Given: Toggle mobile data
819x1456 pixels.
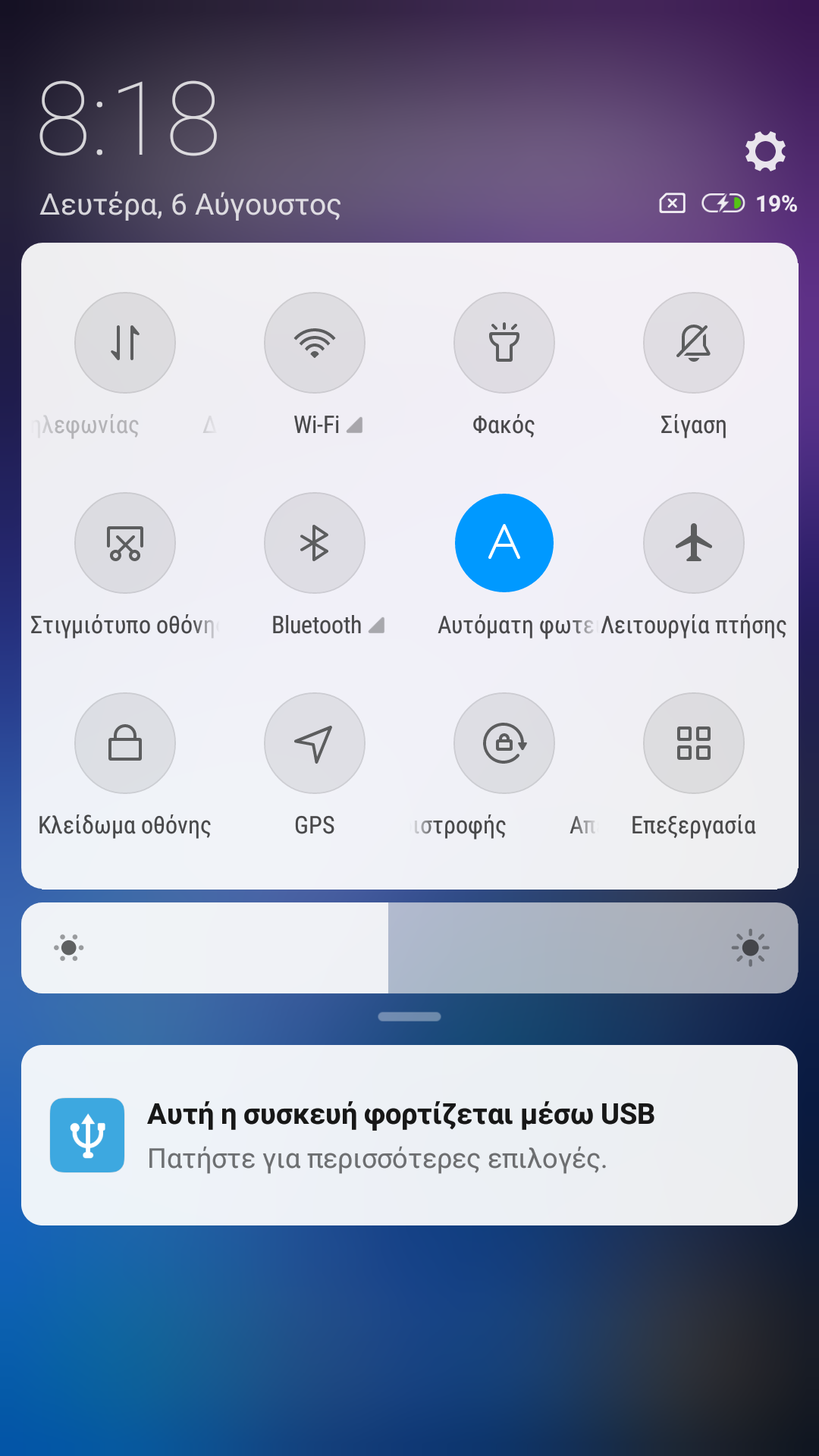Looking at the screenshot, I should pyautogui.click(x=125, y=343).
